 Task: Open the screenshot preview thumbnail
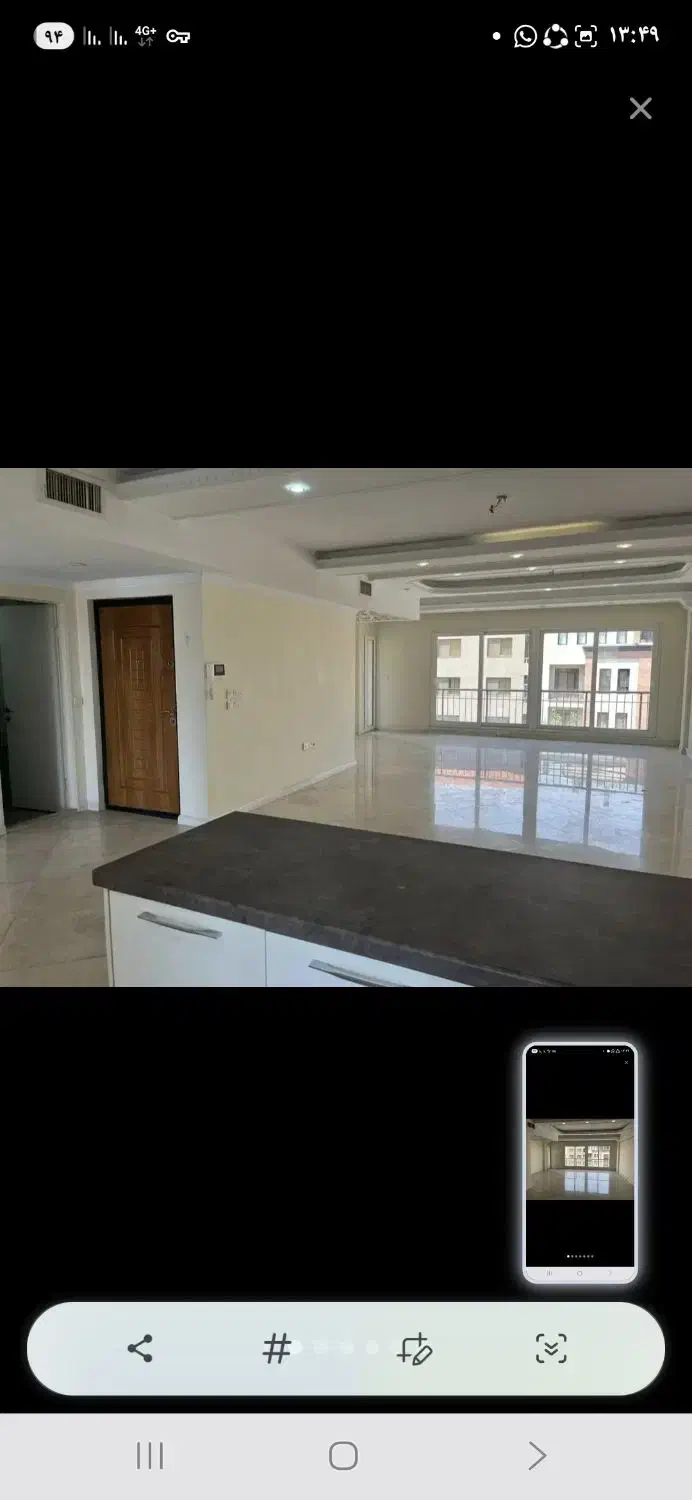(x=580, y=1162)
